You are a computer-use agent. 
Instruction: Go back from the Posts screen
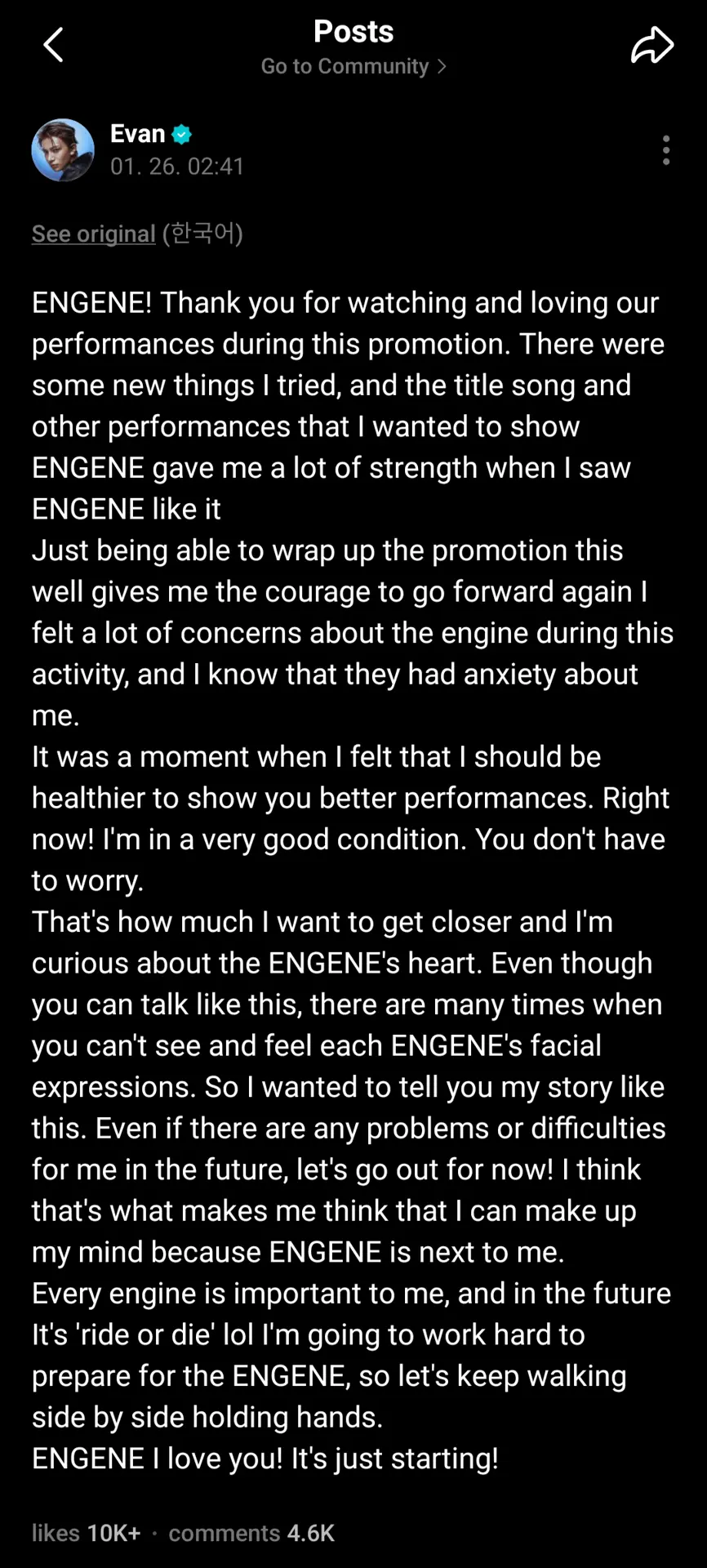(x=54, y=45)
